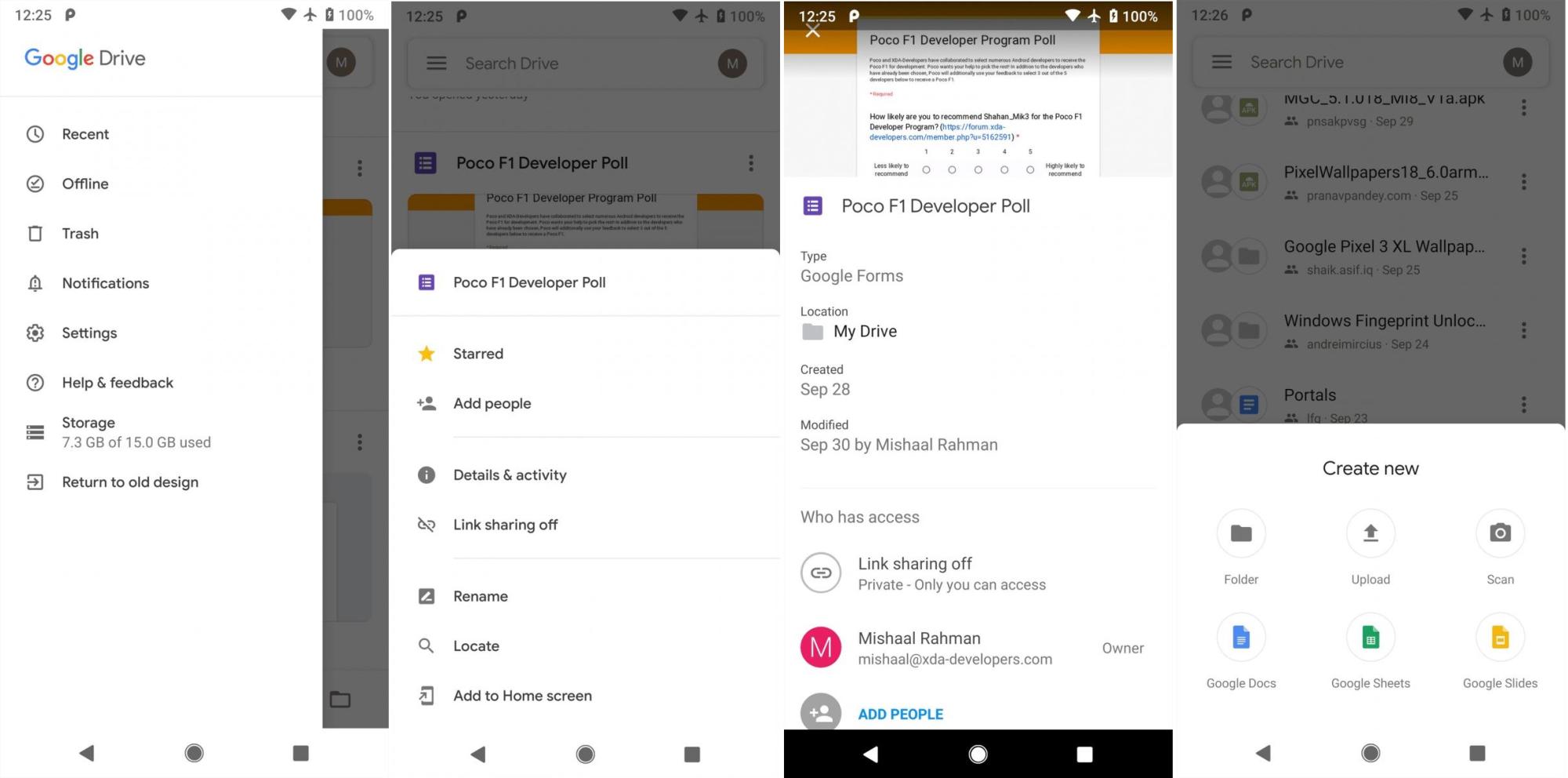
Task: Open Drive Settings
Action: 89,333
